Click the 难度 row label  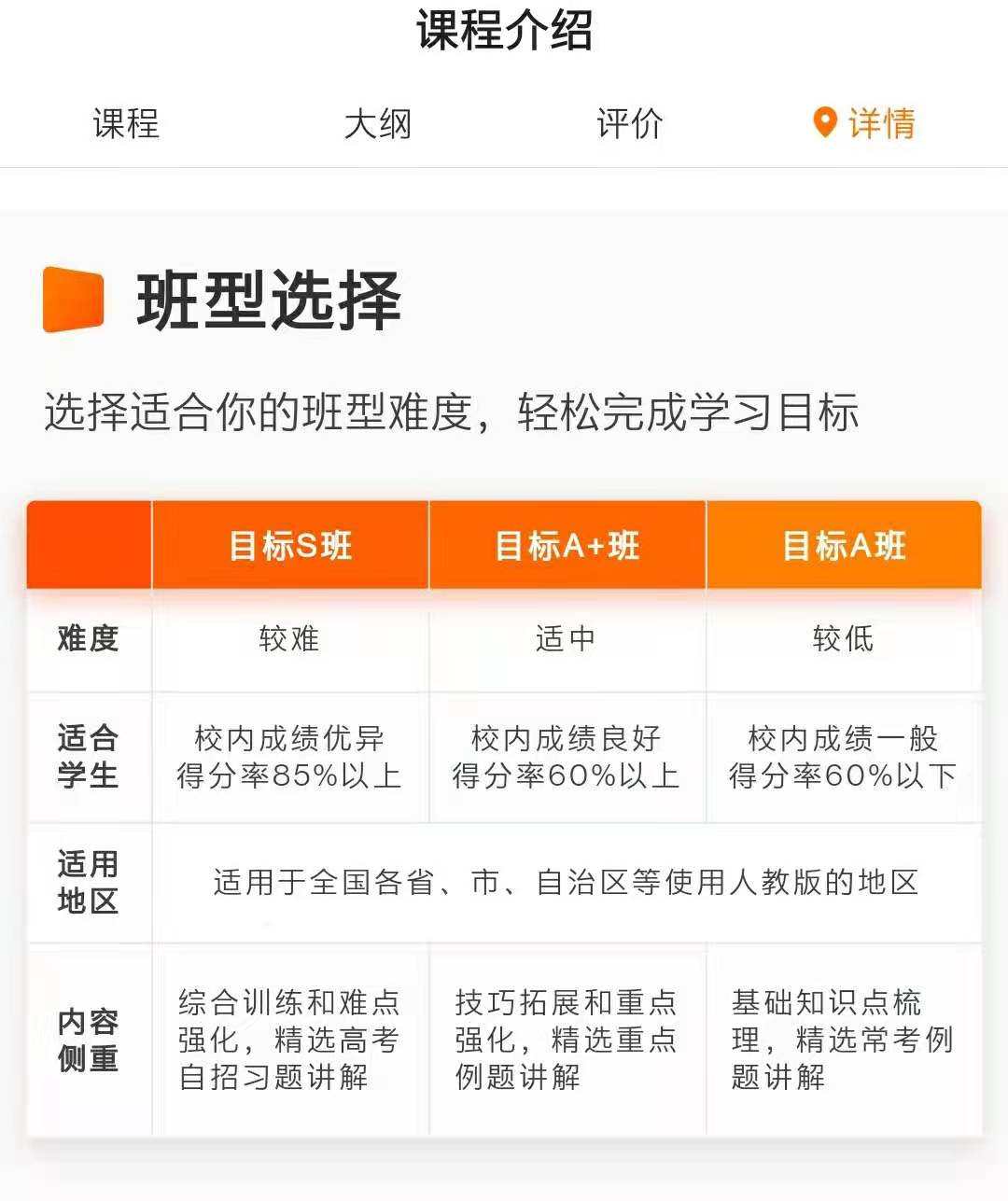click(x=89, y=640)
